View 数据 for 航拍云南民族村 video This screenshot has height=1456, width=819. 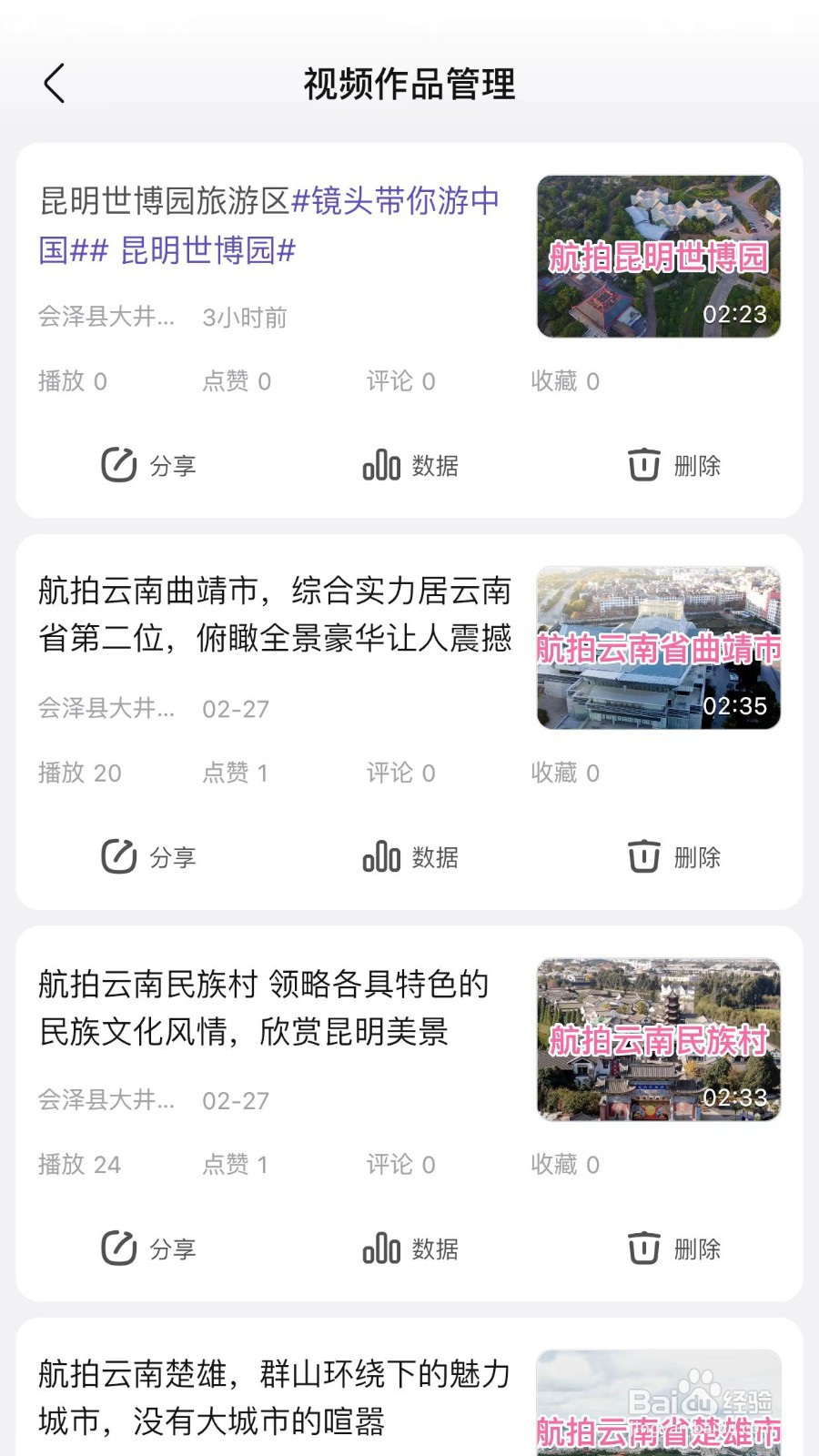410,1248
